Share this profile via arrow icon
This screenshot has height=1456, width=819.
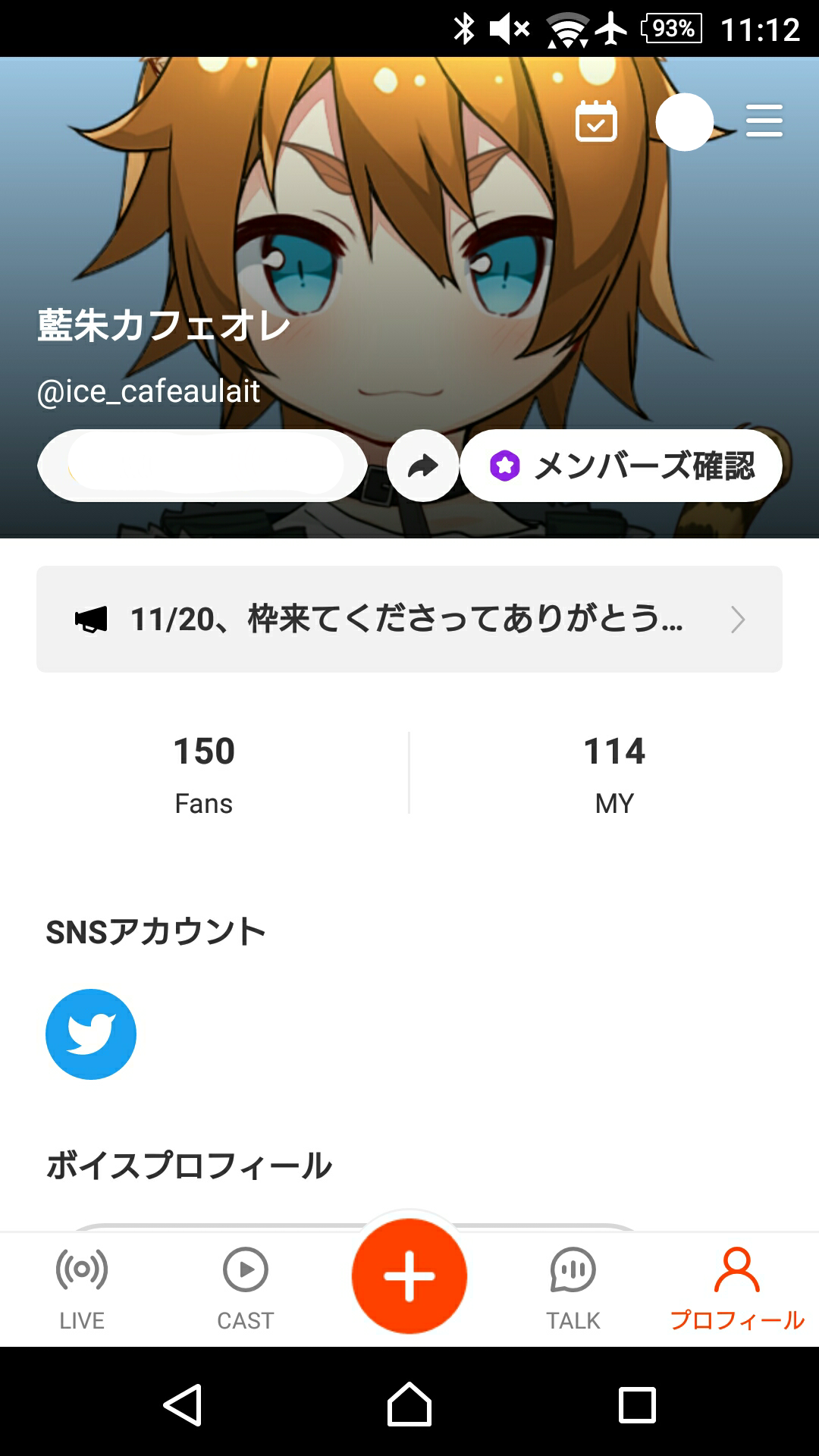point(422,466)
